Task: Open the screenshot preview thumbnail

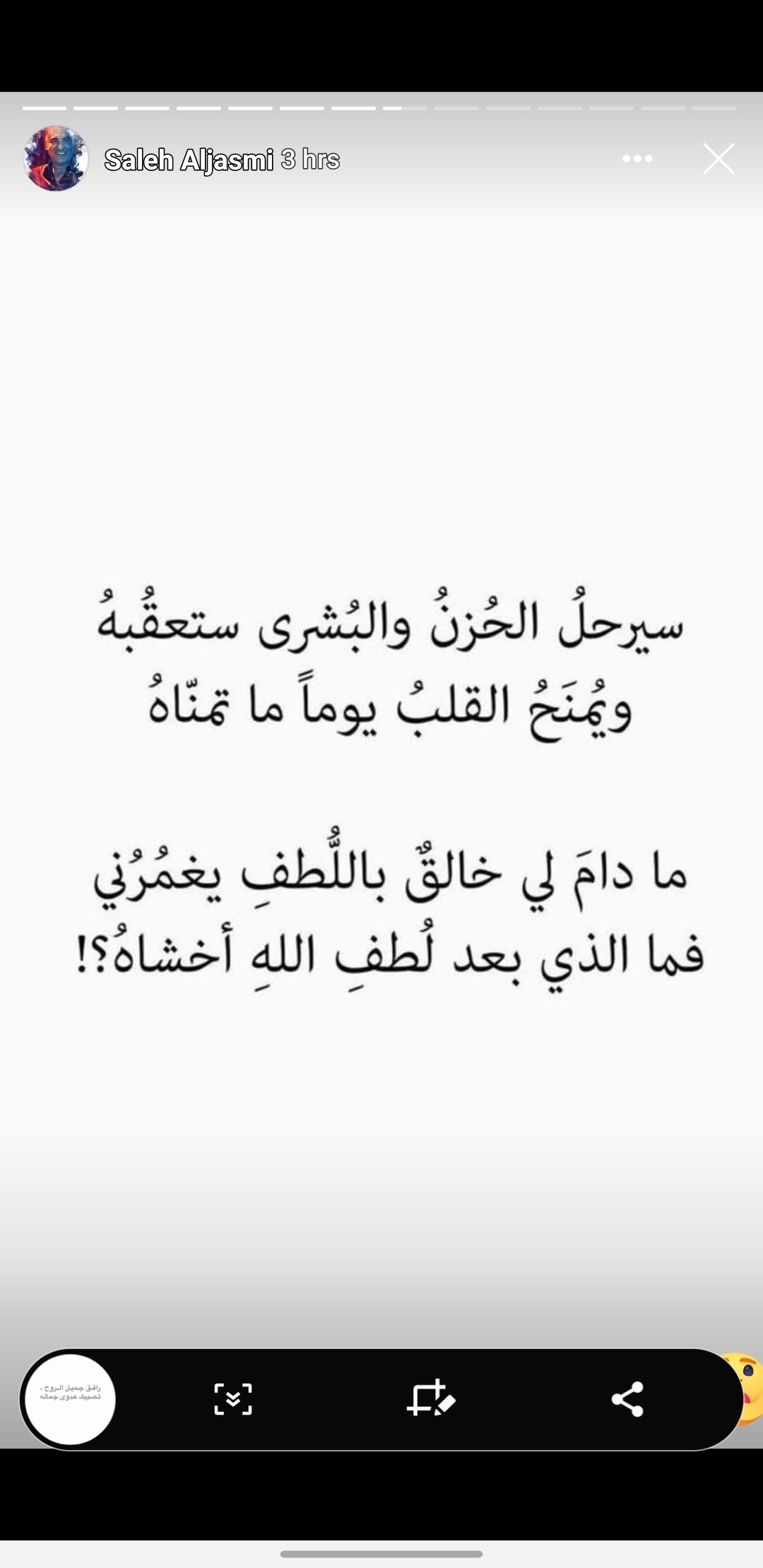Action: (70, 1398)
